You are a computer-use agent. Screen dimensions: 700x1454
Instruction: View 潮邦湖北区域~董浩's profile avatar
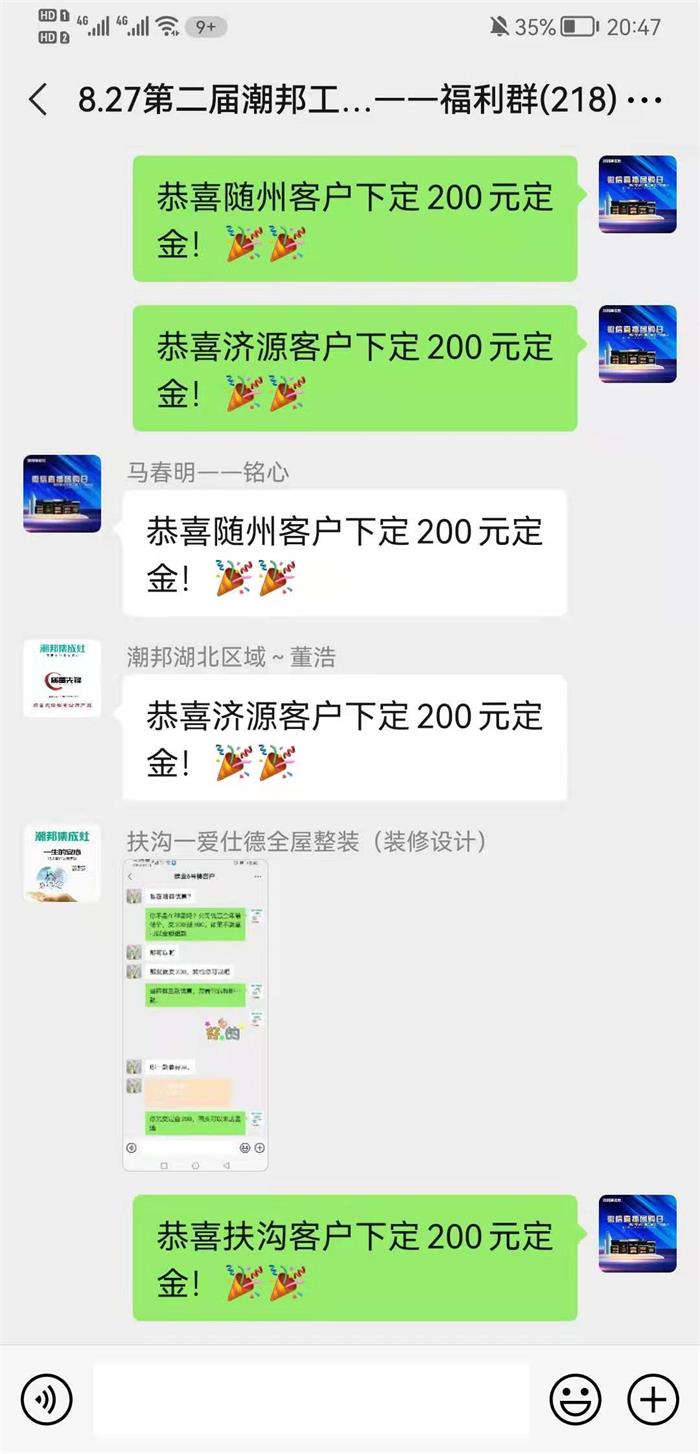tap(62, 679)
